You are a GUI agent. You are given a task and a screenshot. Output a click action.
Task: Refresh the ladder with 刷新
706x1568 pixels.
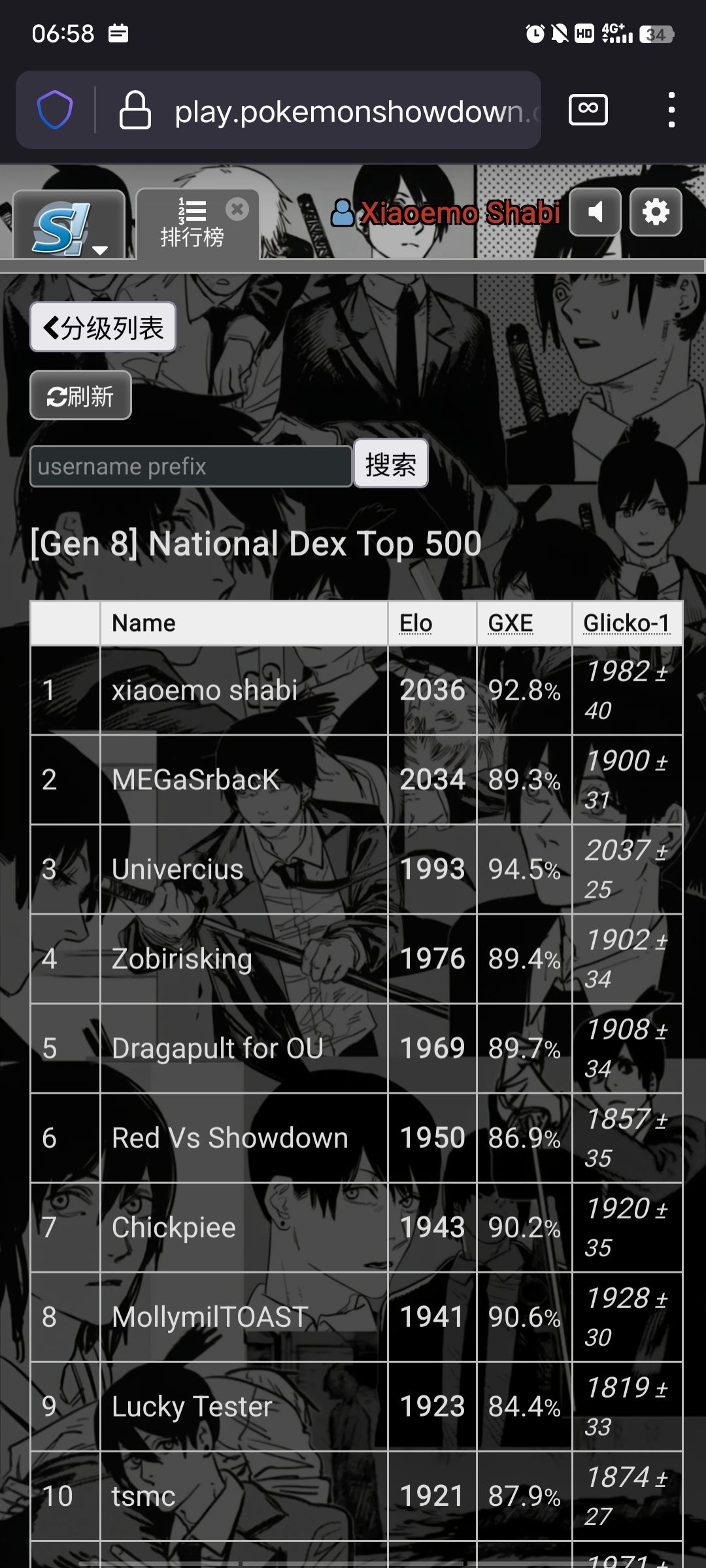coord(80,396)
